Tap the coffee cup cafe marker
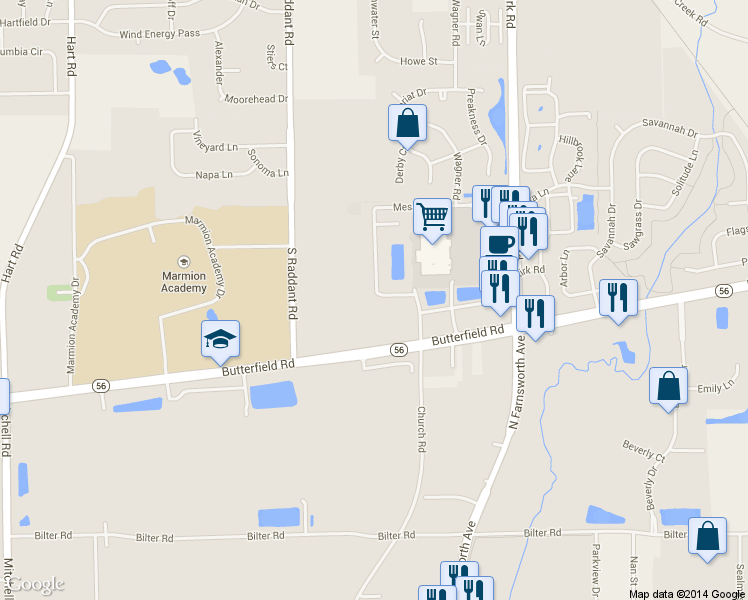Image resolution: width=748 pixels, height=600 pixels. [x=499, y=243]
